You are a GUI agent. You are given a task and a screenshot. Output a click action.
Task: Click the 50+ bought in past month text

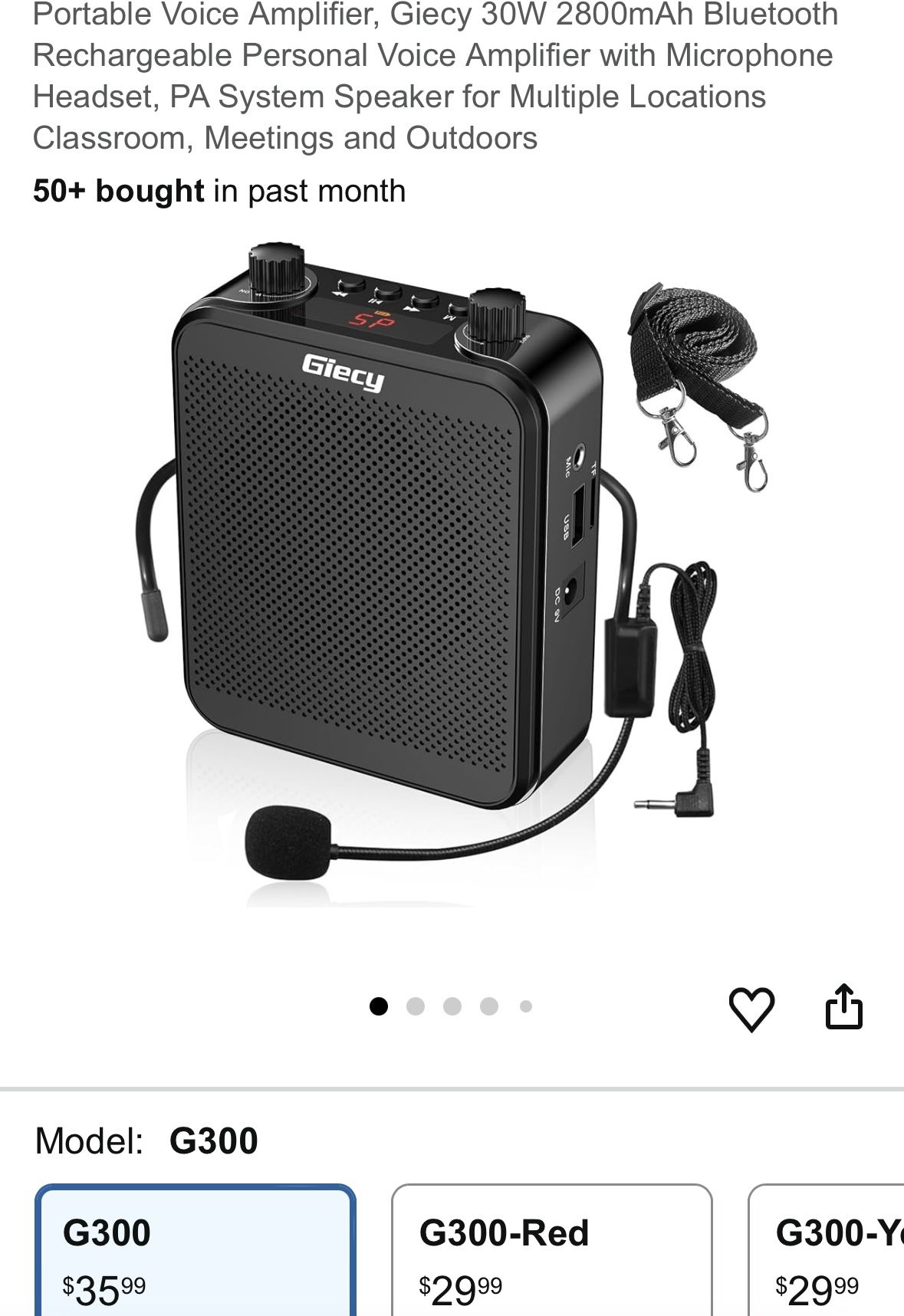click(219, 190)
